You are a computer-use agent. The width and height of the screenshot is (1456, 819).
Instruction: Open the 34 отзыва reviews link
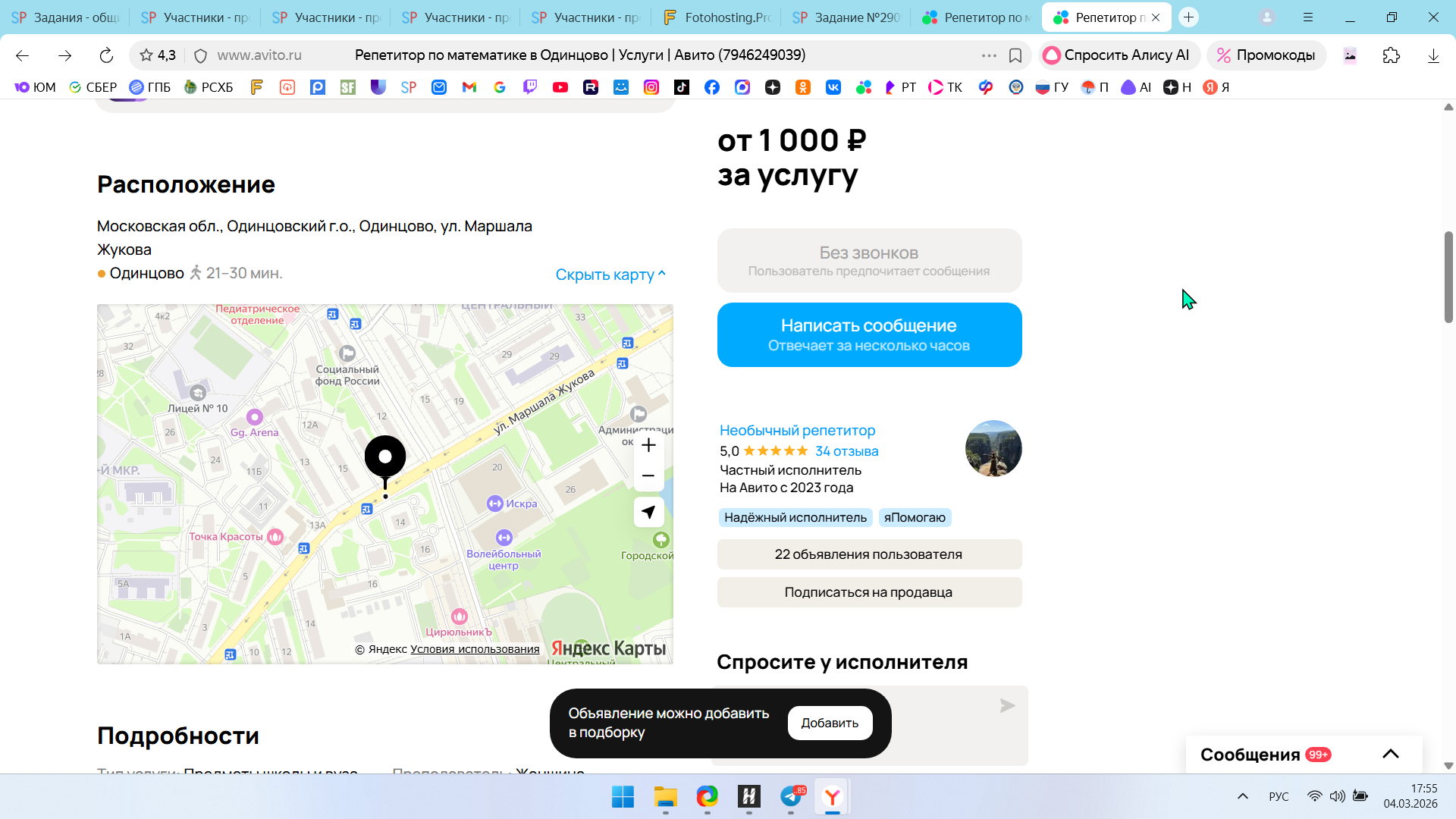click(x=846, y=451)
